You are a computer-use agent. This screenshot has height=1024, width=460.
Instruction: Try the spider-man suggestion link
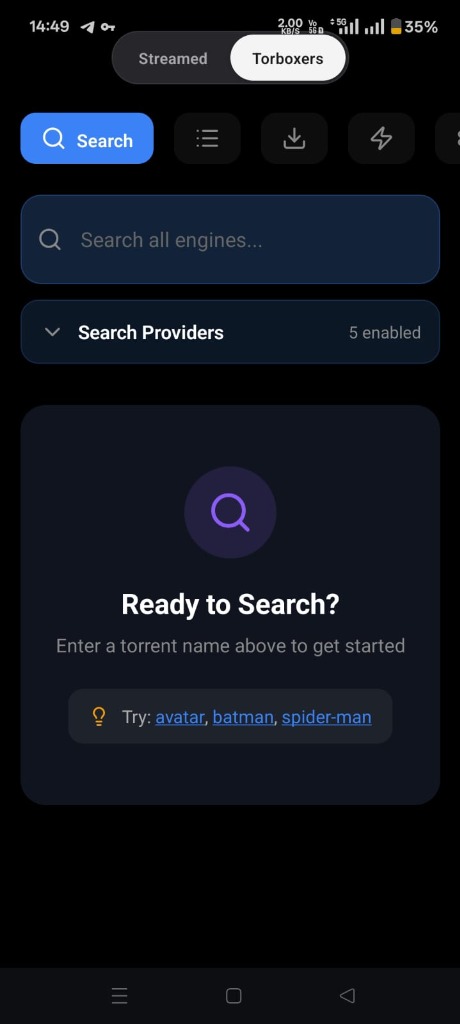pos(327,717)
